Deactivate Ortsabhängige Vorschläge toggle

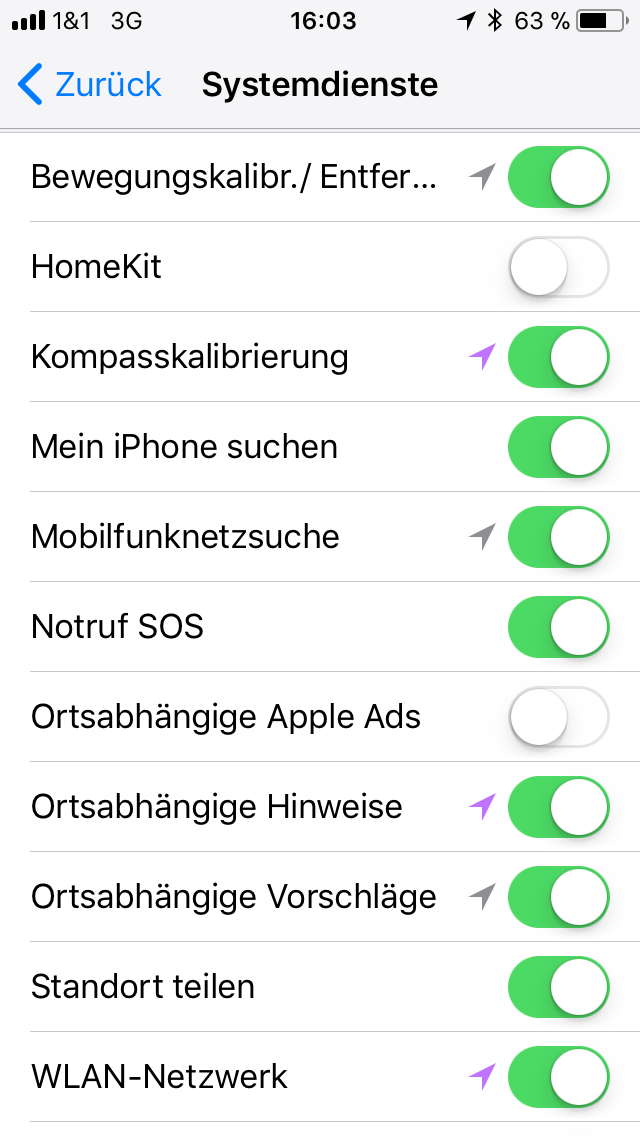(558, 898)
